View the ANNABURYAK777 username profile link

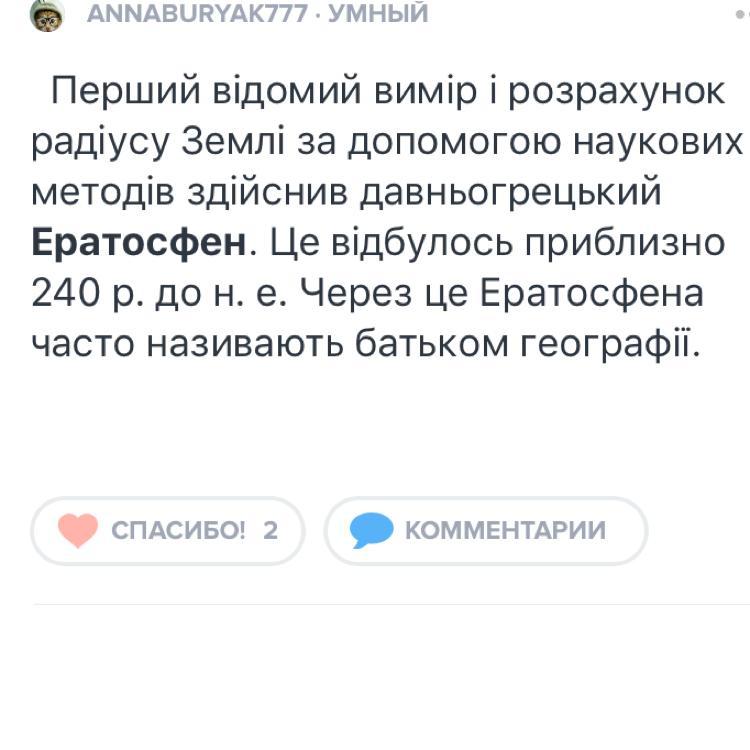click(197, 13)
